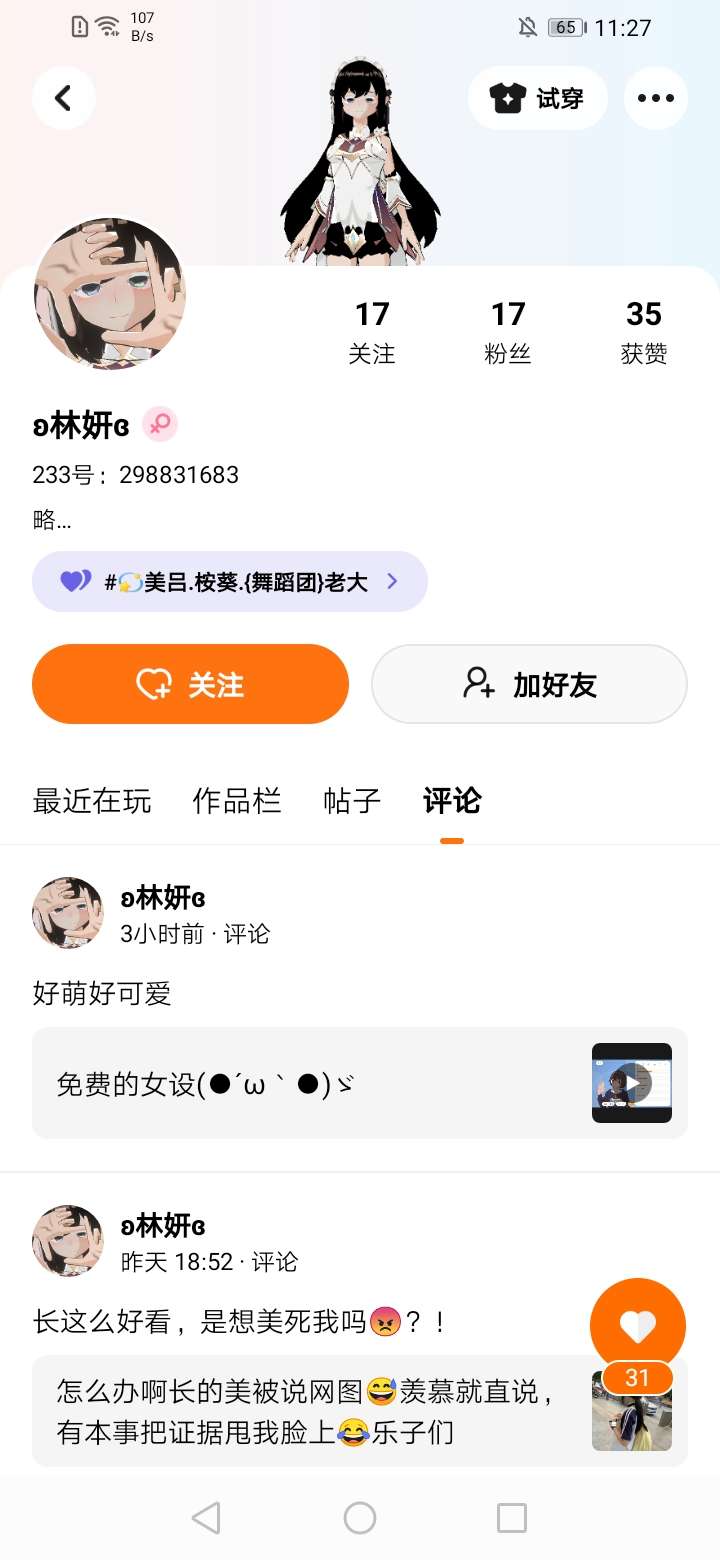Switch to the 帖子 tab

352,801
